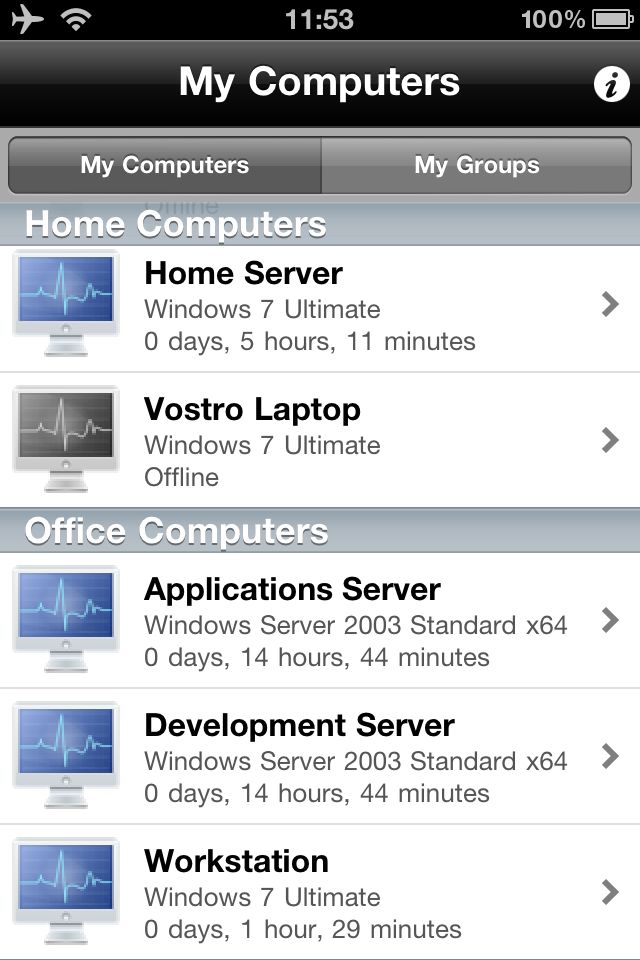Show the Development Server entry
The image size is (640, 960).
(320, 757)
